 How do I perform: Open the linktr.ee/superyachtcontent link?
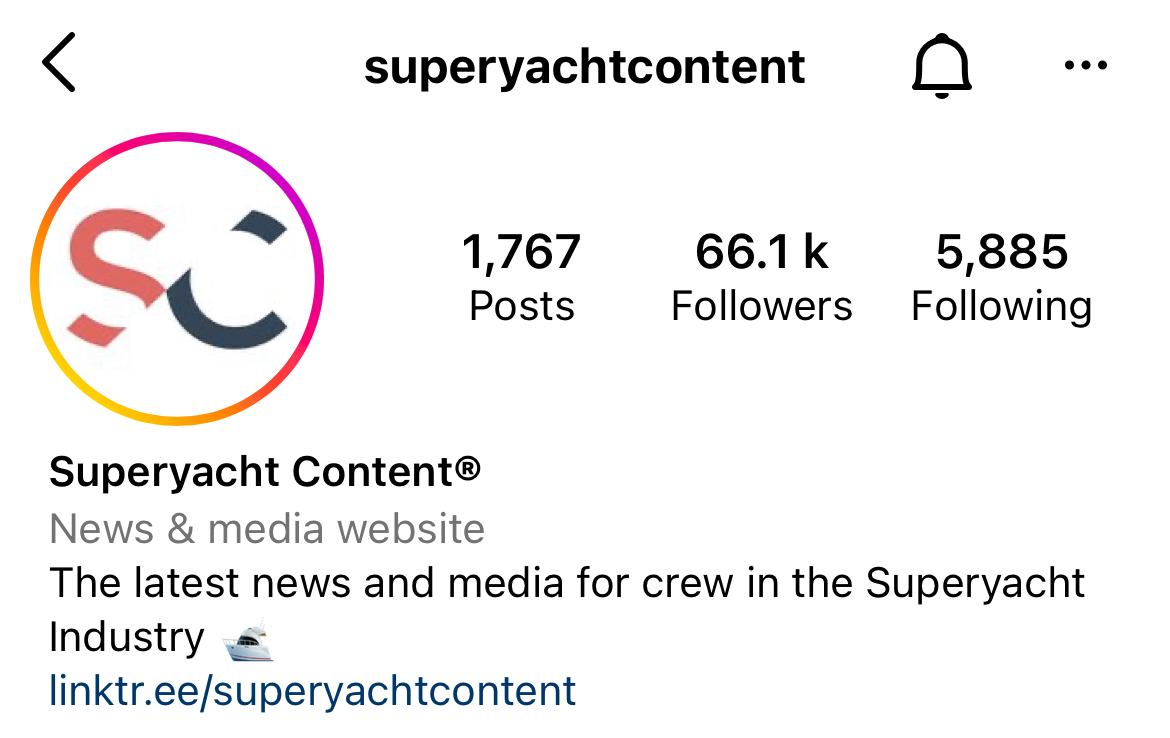pyautogui.click(x=313, y=690)
